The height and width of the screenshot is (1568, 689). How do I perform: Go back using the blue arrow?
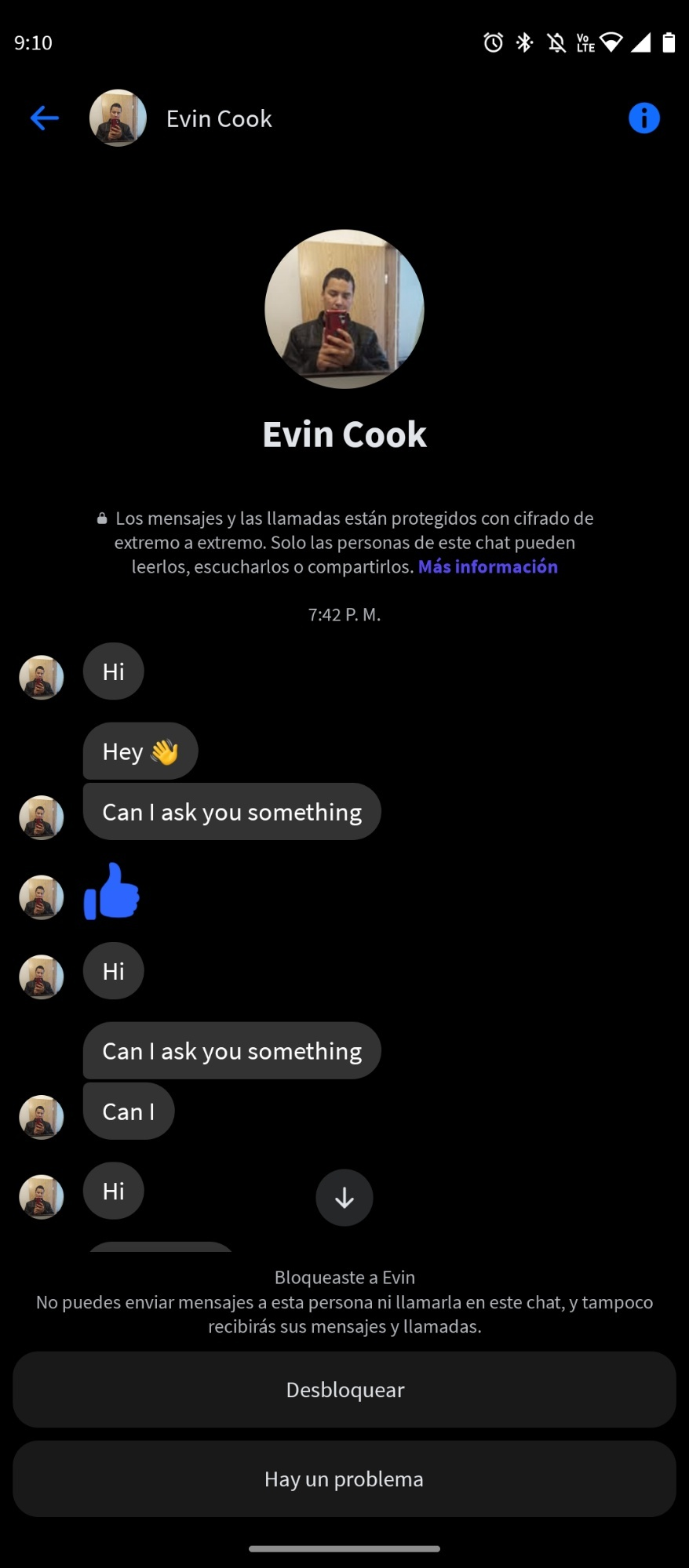(45, 118)
